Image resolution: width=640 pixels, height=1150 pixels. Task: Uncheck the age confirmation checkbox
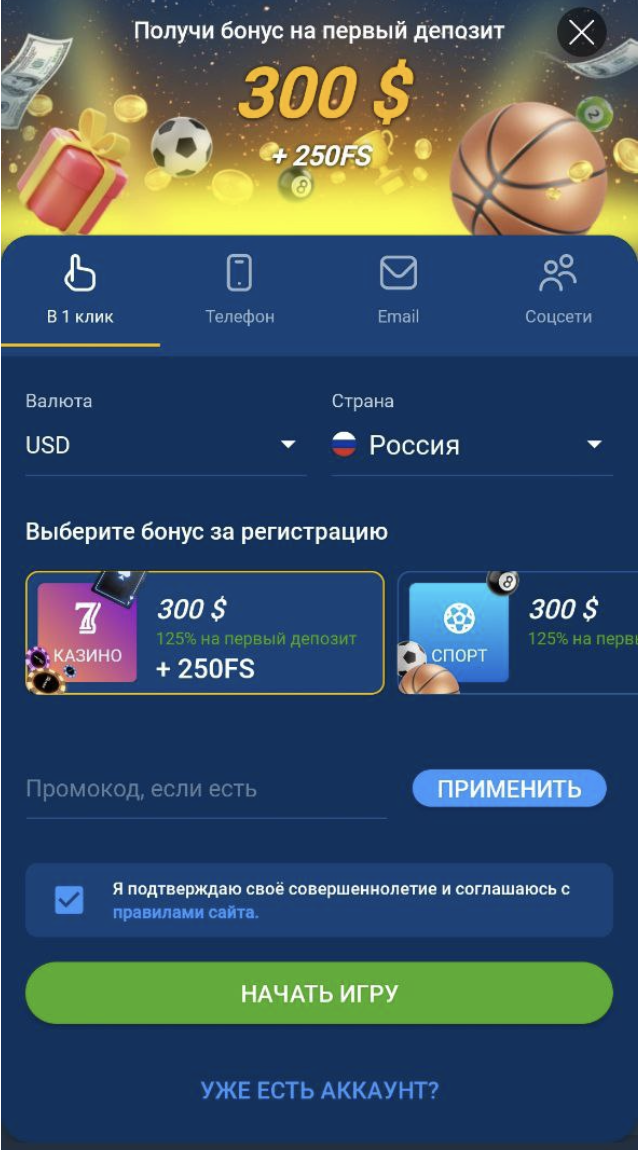point(69,900)
